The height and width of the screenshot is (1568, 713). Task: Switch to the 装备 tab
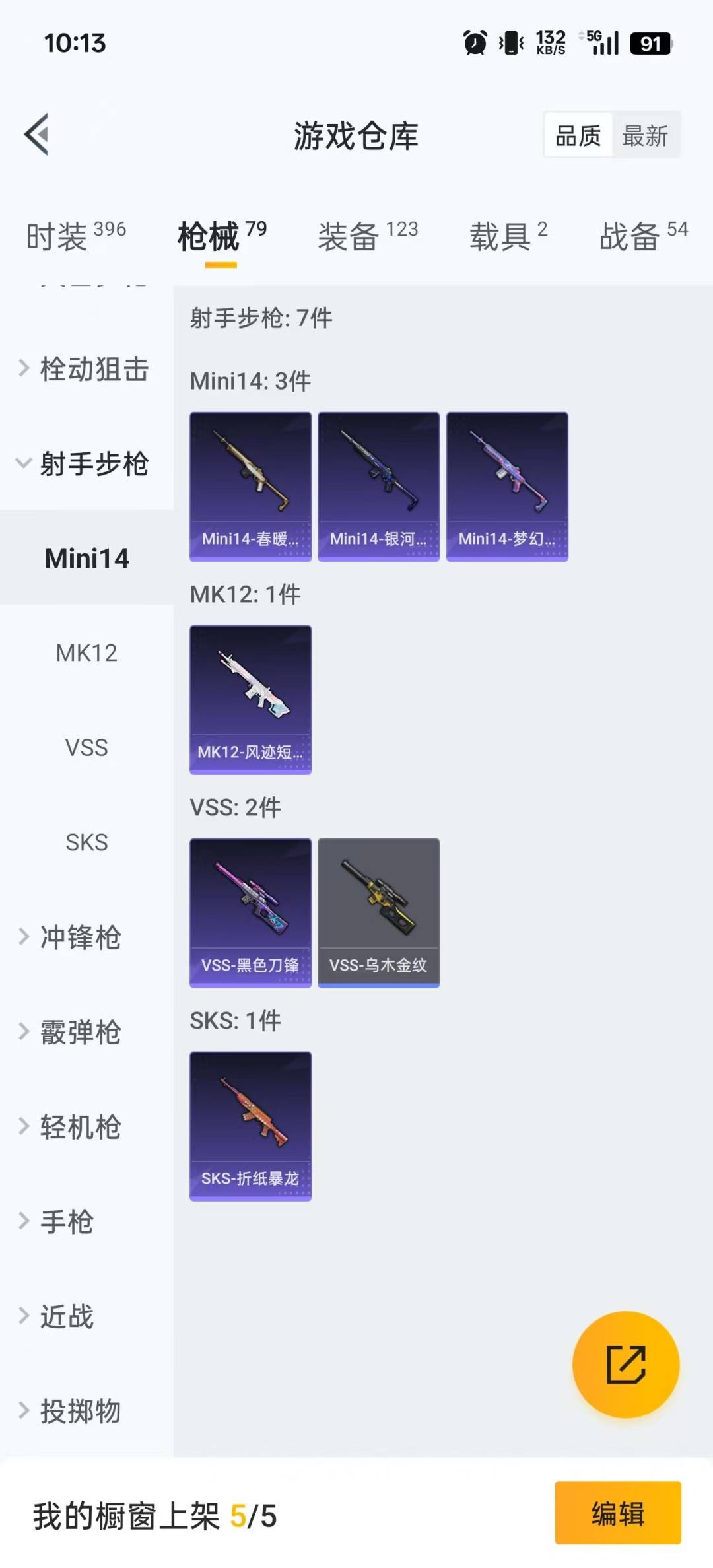(349, 236)
